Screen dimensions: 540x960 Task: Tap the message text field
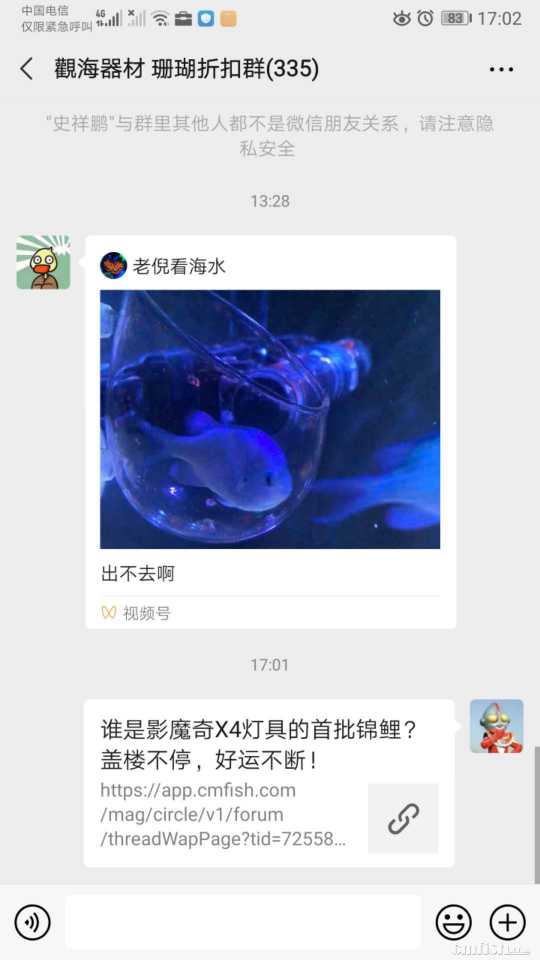click(x=243, y=923)
